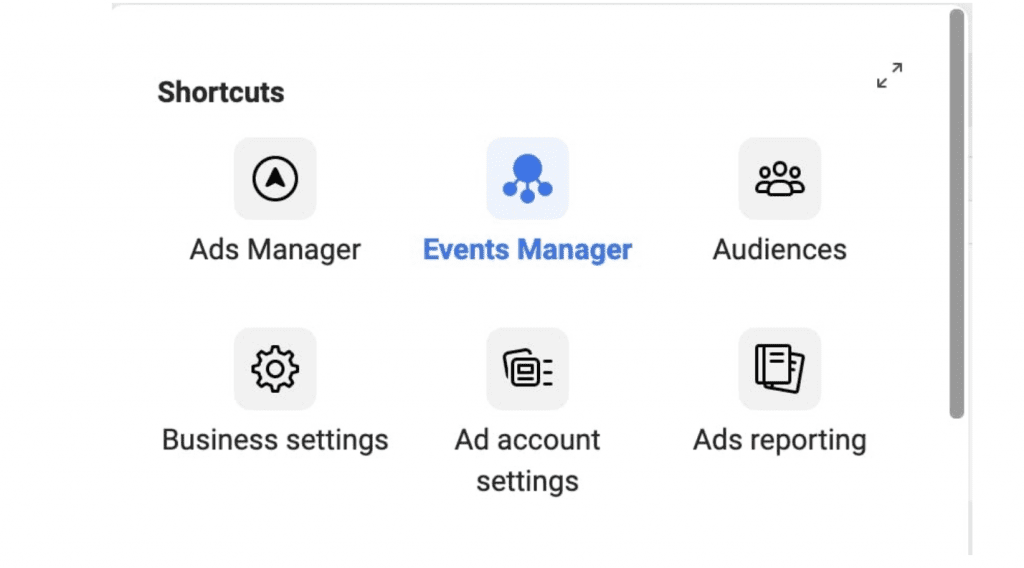
Task: Open Ads Manager shortcut
Action: pos(275,179)
